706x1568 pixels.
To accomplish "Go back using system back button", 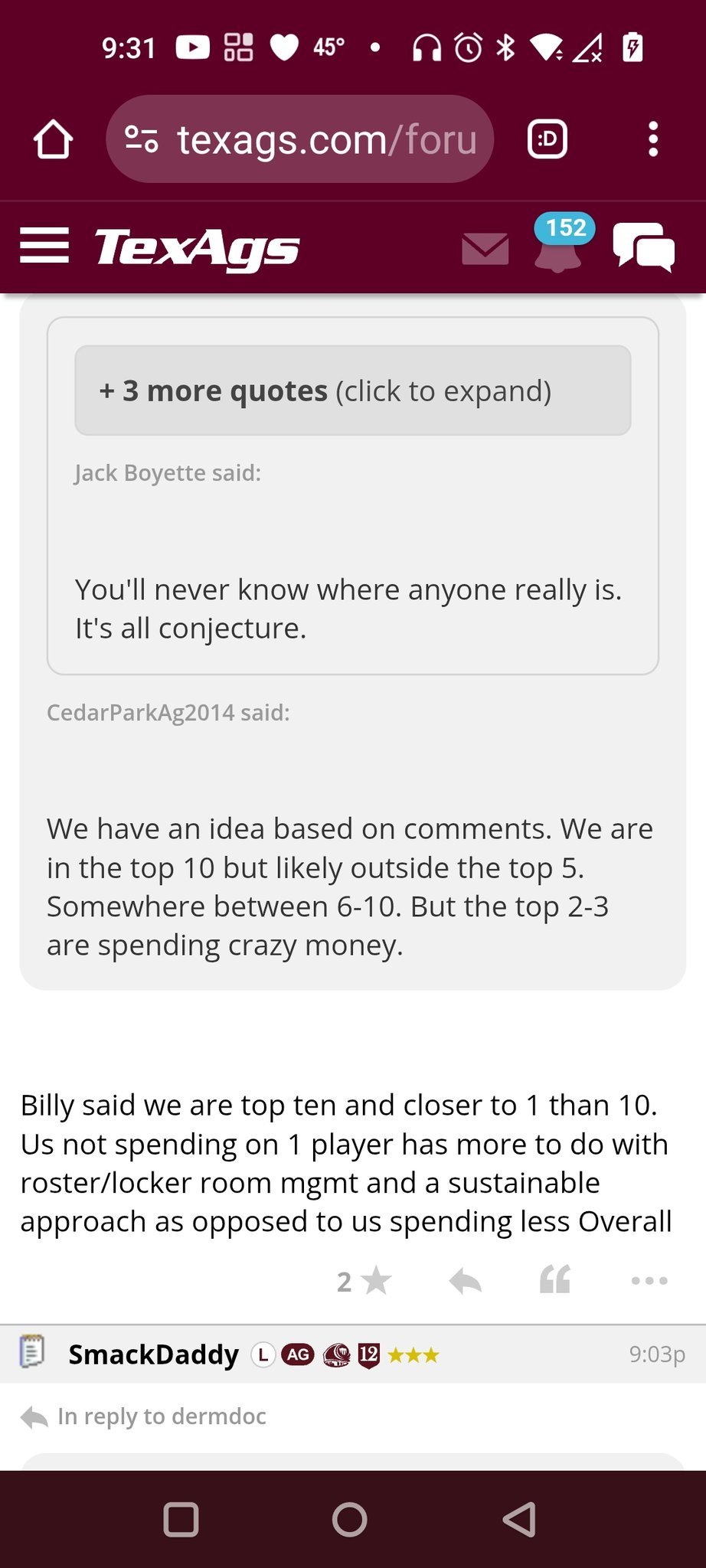I will [519, 1520].
